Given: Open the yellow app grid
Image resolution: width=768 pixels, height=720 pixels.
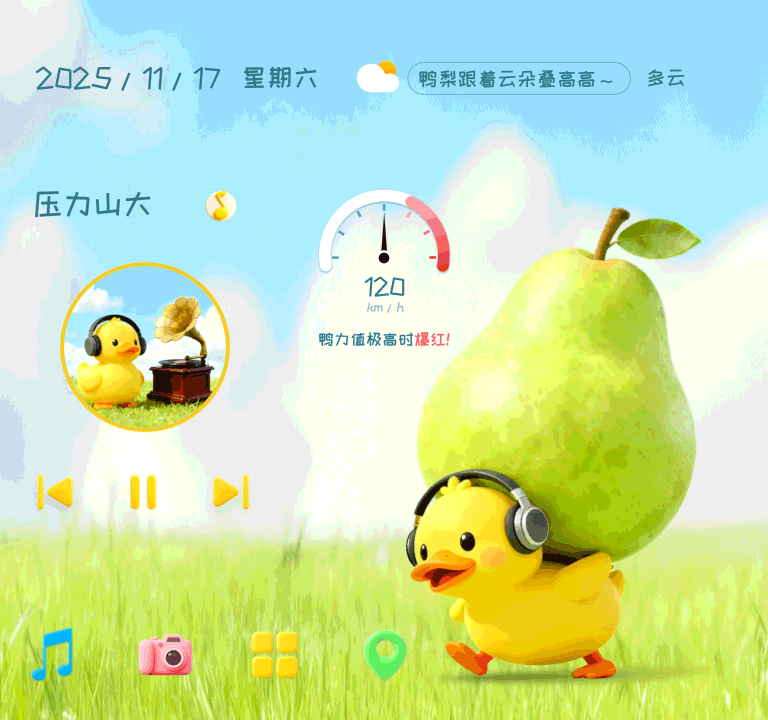Looking at the screenshot, I should (x=275, y=655).
